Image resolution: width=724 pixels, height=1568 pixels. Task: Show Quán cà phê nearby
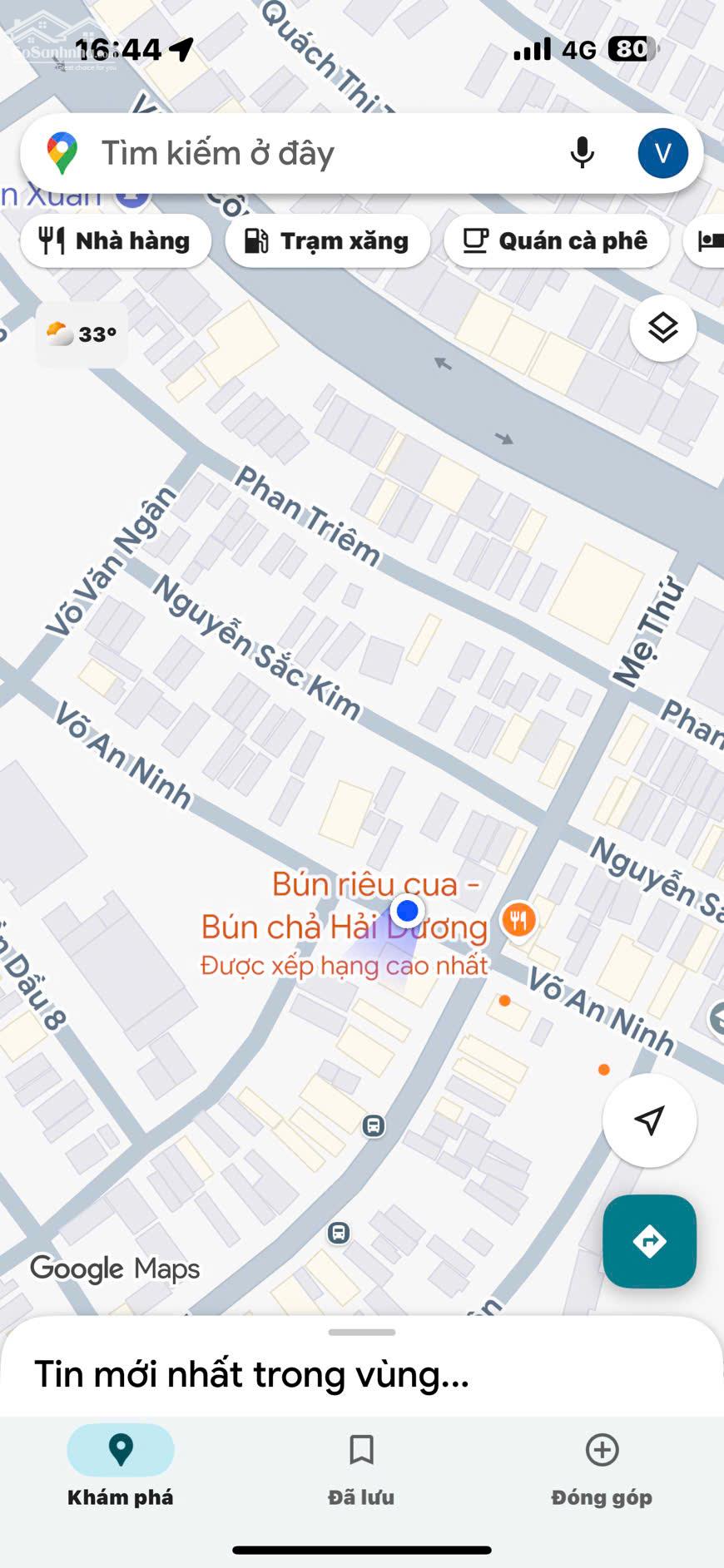pyautogui.click(x=556, y=241)
